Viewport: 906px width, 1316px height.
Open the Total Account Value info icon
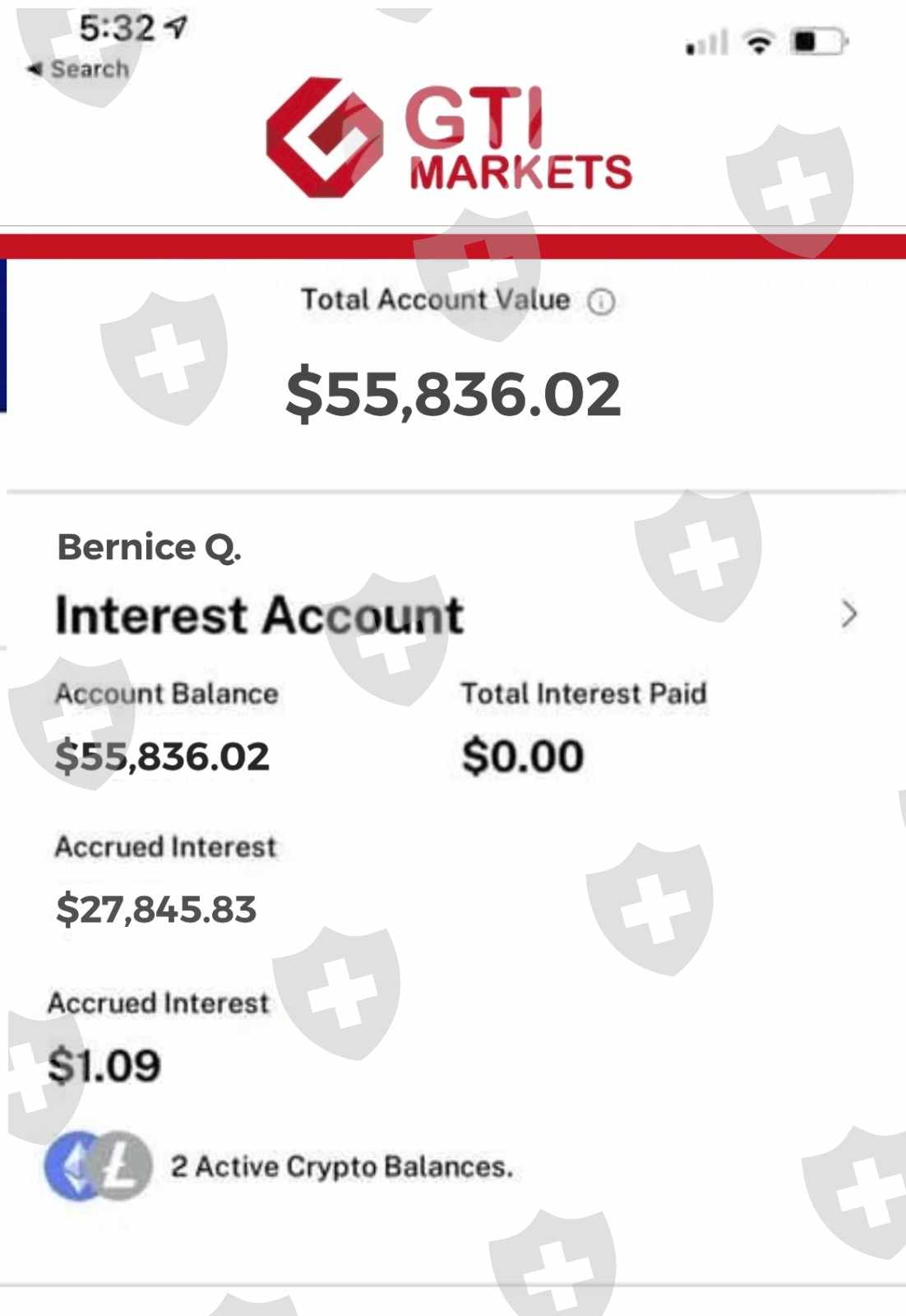click(x=601, y=302)
